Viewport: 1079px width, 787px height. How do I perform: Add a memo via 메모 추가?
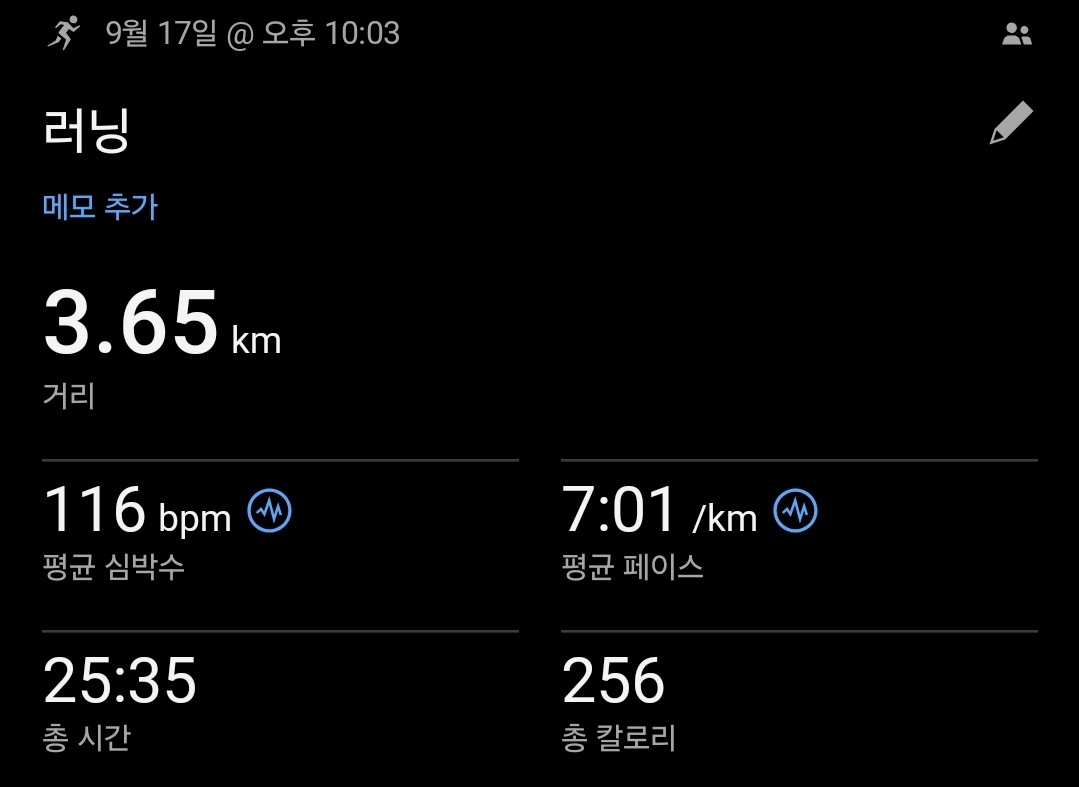100,207
